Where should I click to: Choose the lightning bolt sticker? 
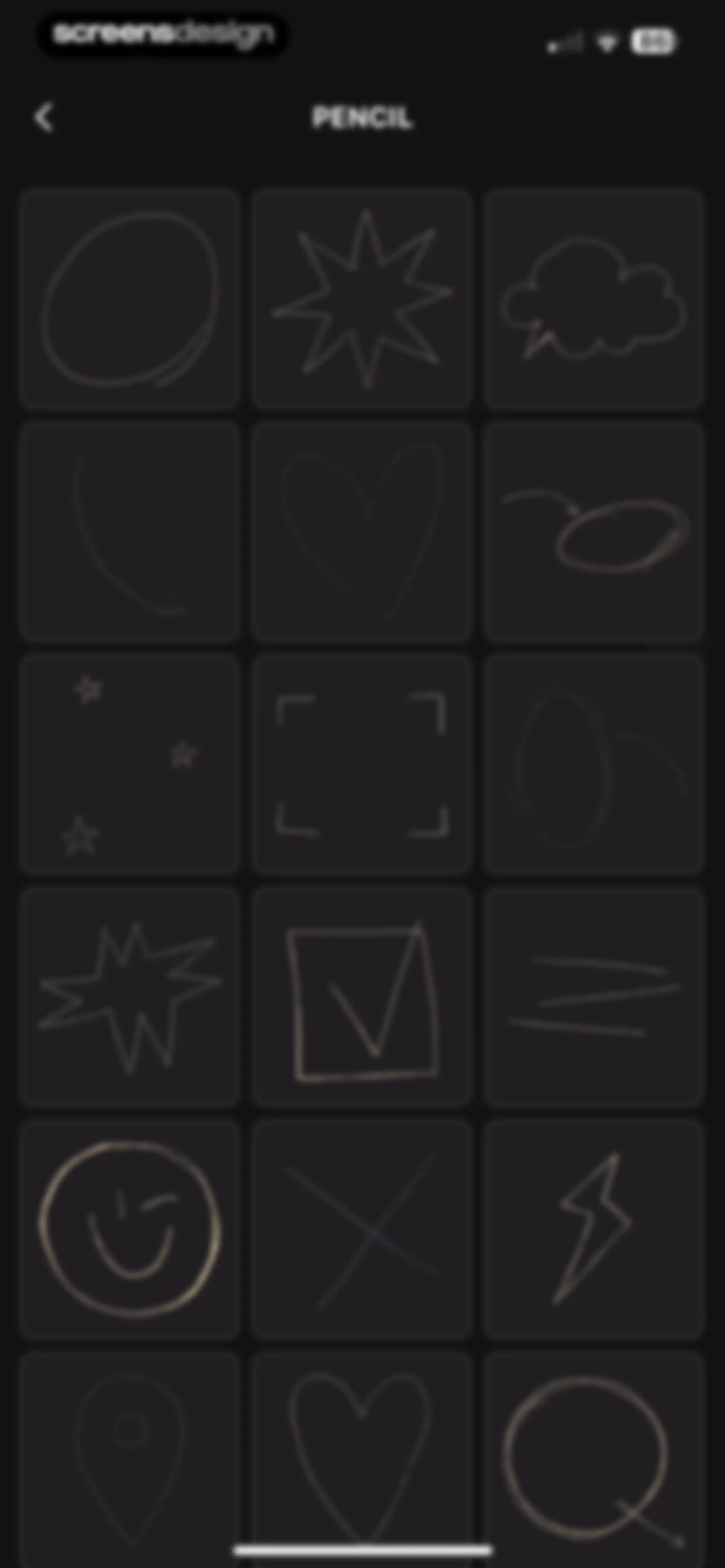point(594,1229)
